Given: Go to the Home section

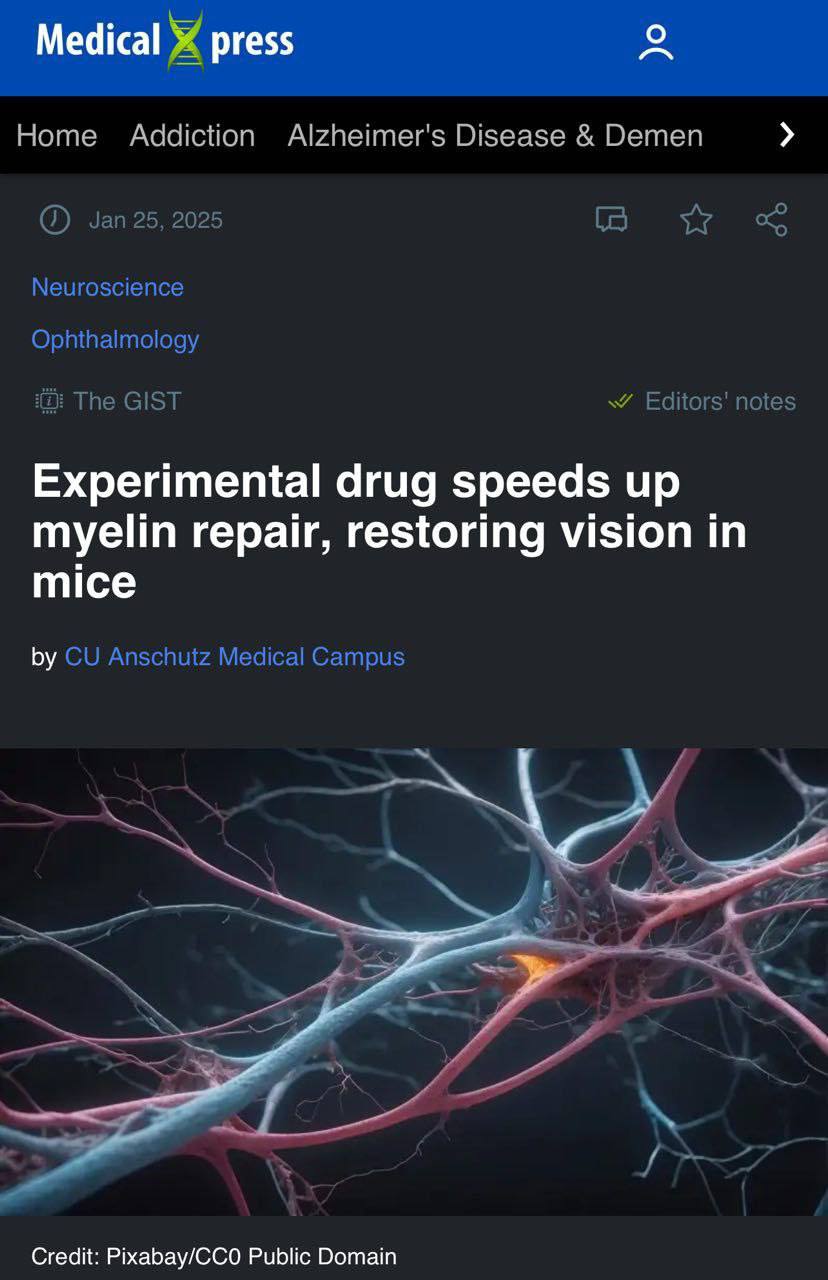Looking at the screenshot, I should tap(57, 135).
